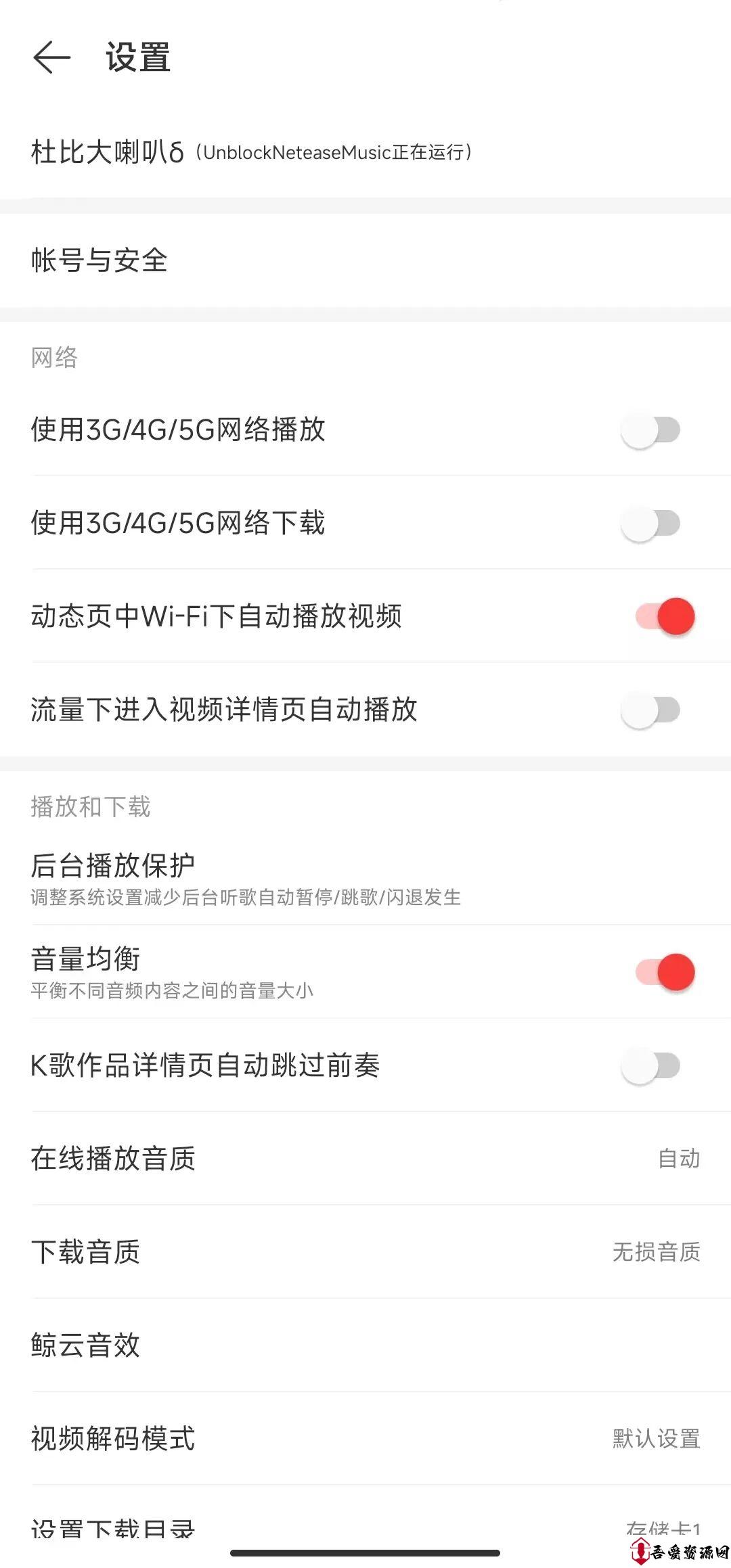
Task: Disable the 音量均衡 switch
Action: click(665, 972)
